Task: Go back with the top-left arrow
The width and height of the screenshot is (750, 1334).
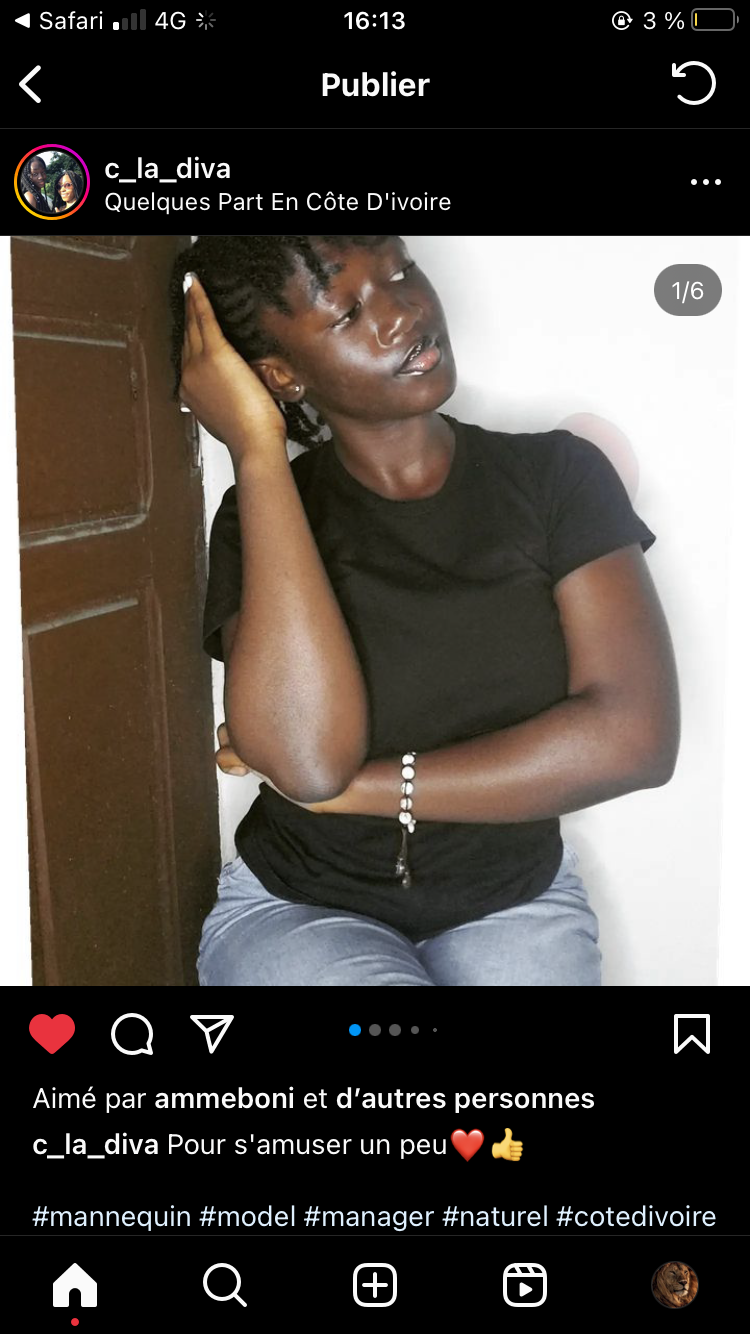Action: click(31, 85)
